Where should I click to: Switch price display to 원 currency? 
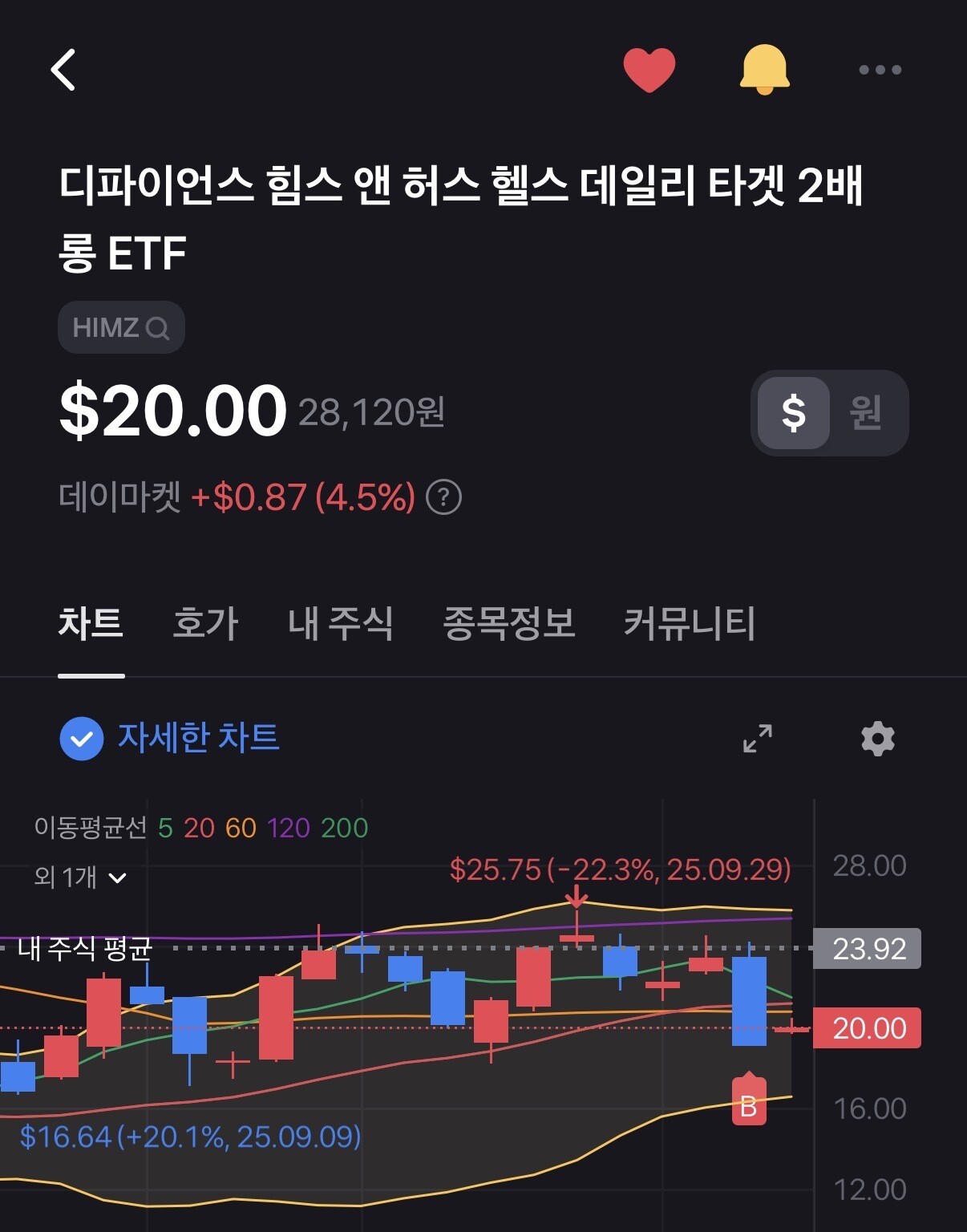[x=866, y=412]
